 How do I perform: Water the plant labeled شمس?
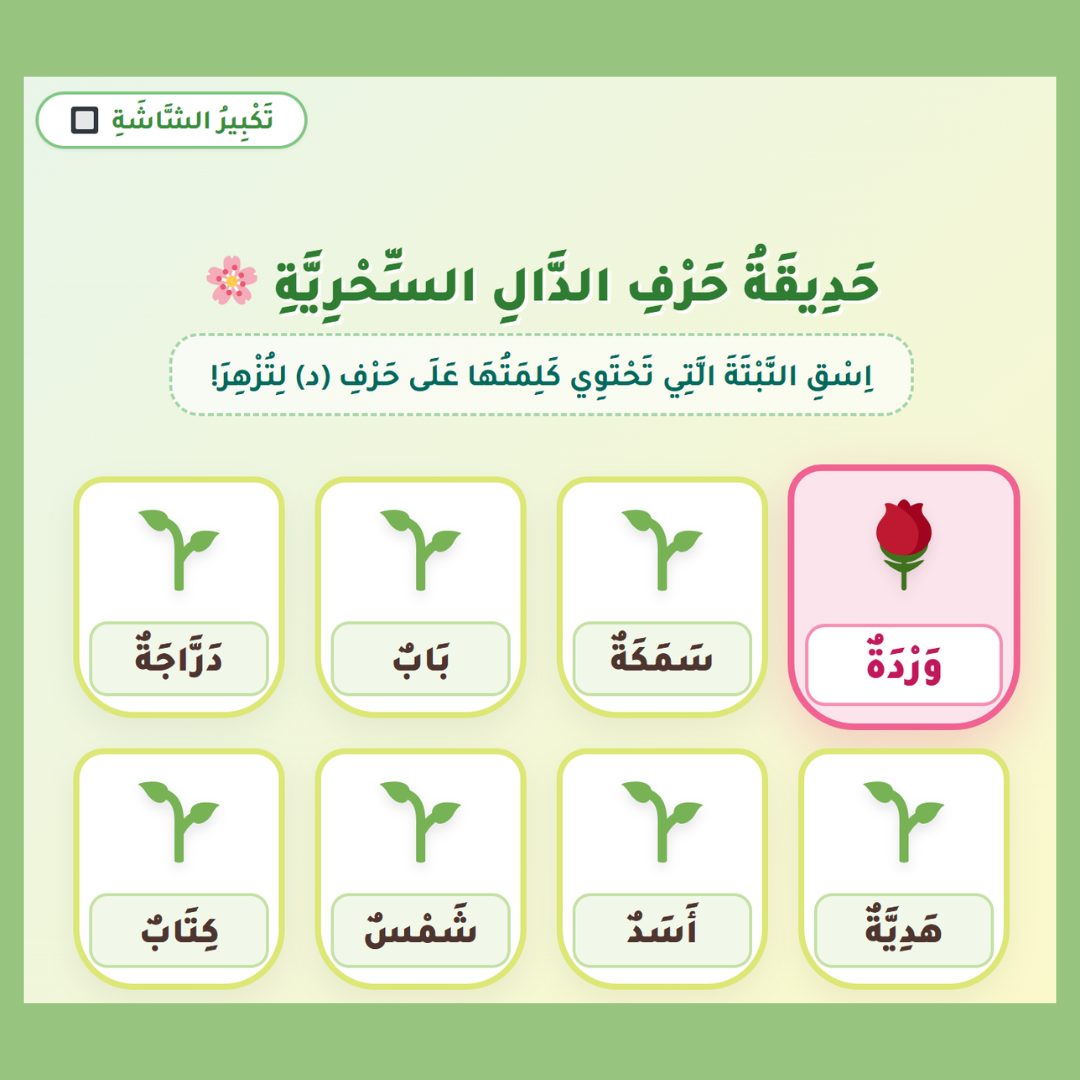click(x=421, y=869)
